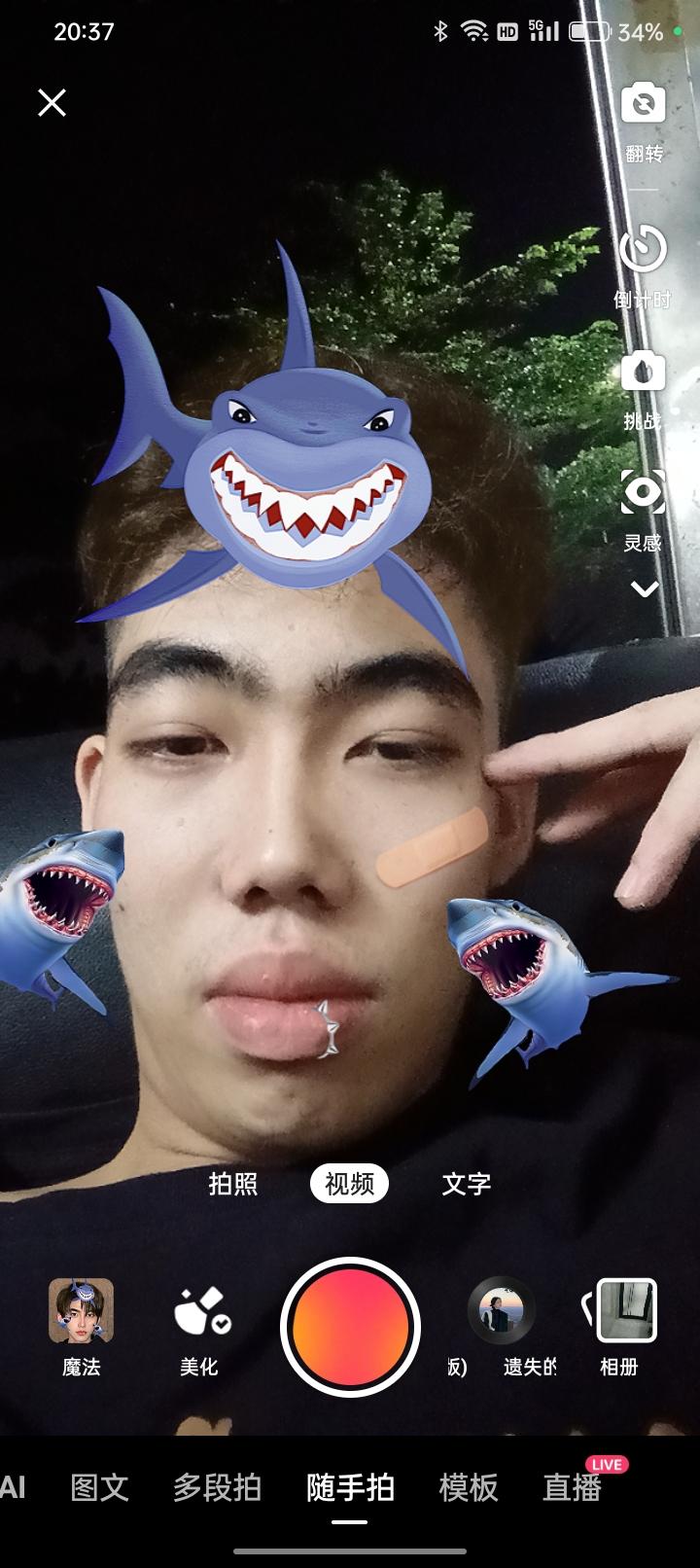The image size is (700, 1568).
Task: Select the 随手拍 tab
Action: (x=350, y=1487)
